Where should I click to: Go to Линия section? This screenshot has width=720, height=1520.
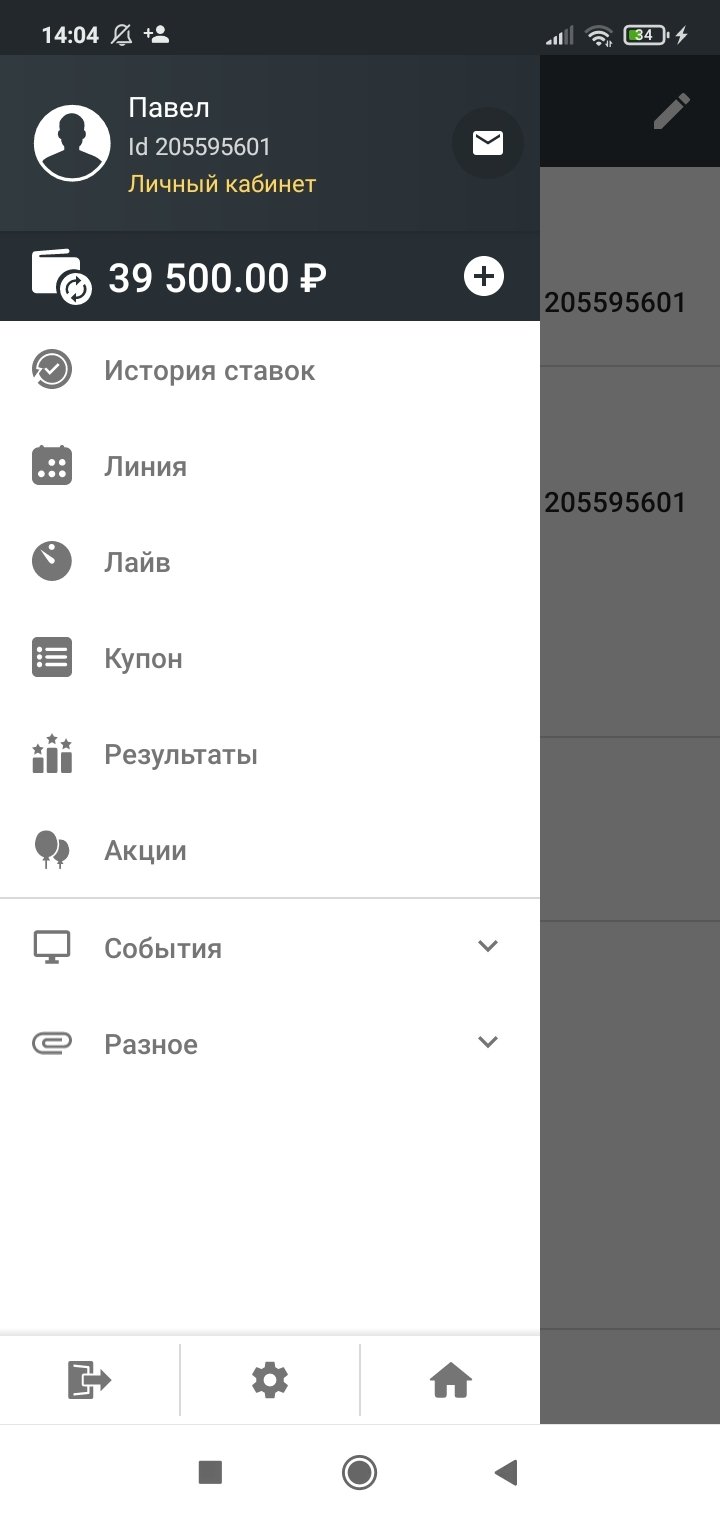[x=145, y=467]
